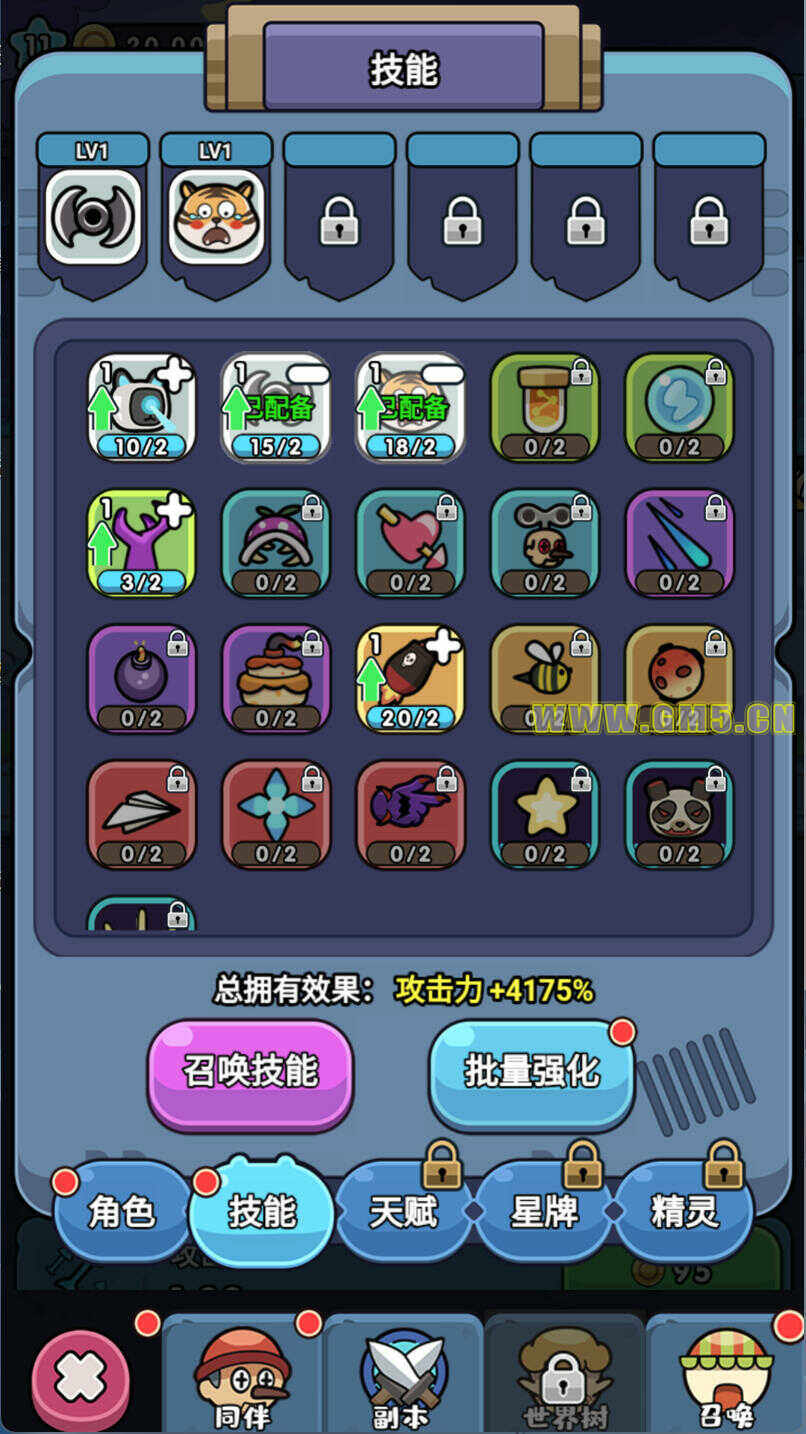Select the 技能 tab
The image size is (806, 1434).
[x=262, y=1212]
